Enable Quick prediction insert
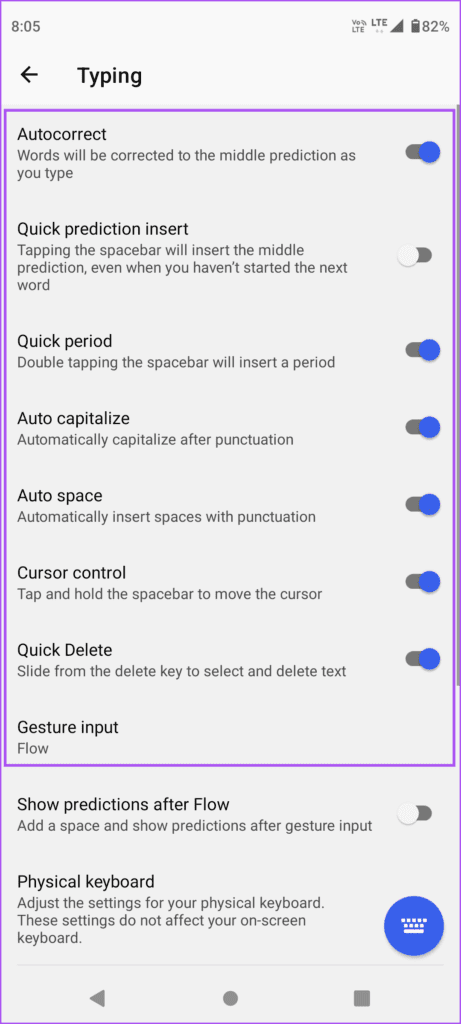 415,255
